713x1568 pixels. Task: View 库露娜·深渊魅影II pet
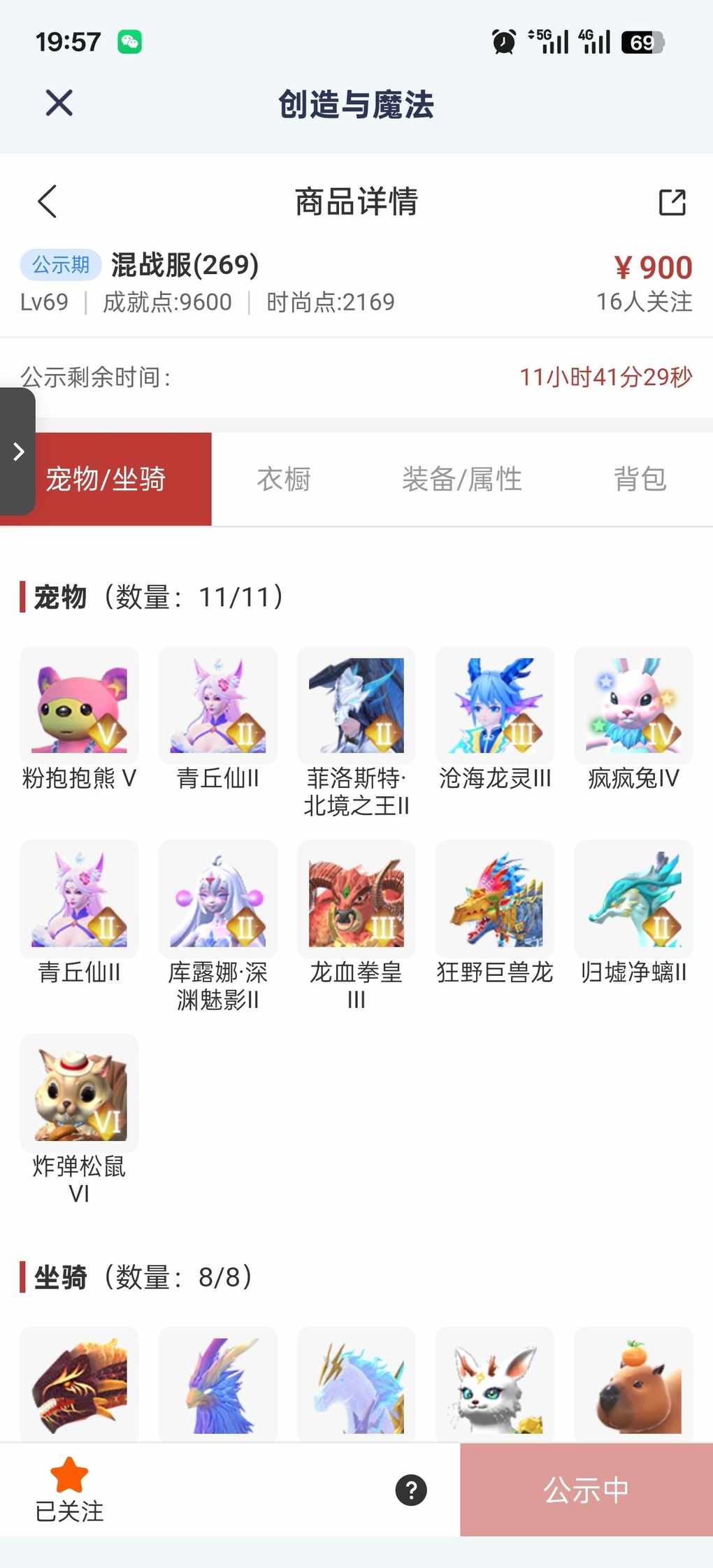(218, 899)
